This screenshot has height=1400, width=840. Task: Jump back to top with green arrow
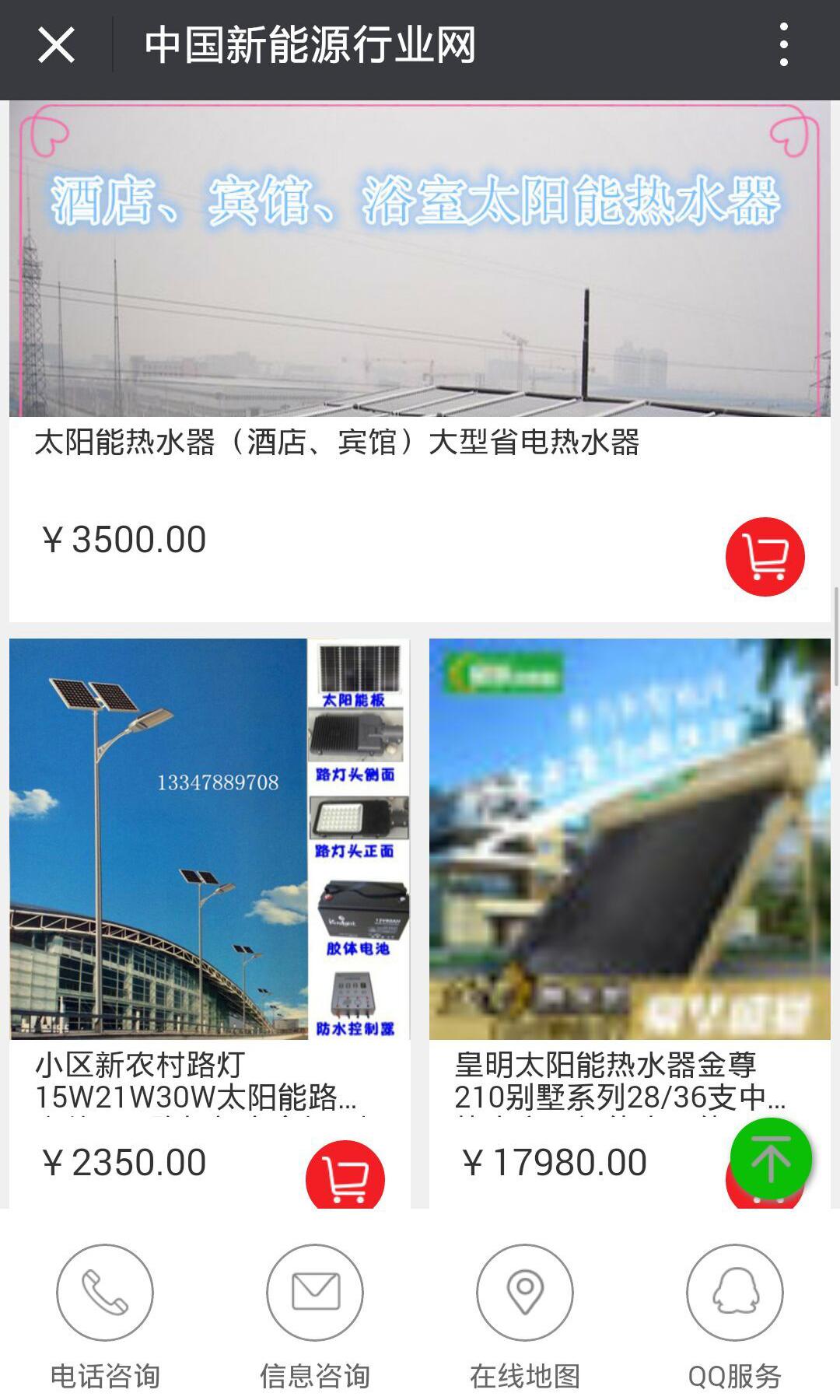tap(771, 1158)
